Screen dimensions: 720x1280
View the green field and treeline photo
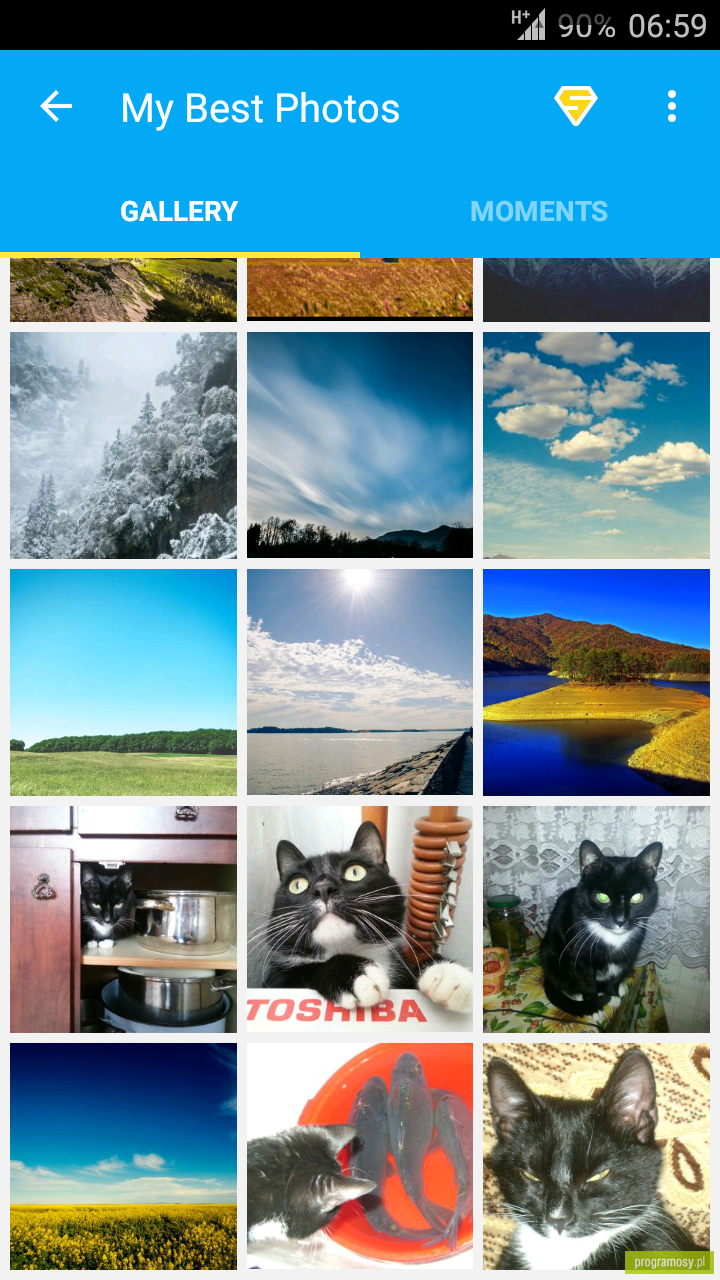(x=123, y=682)
